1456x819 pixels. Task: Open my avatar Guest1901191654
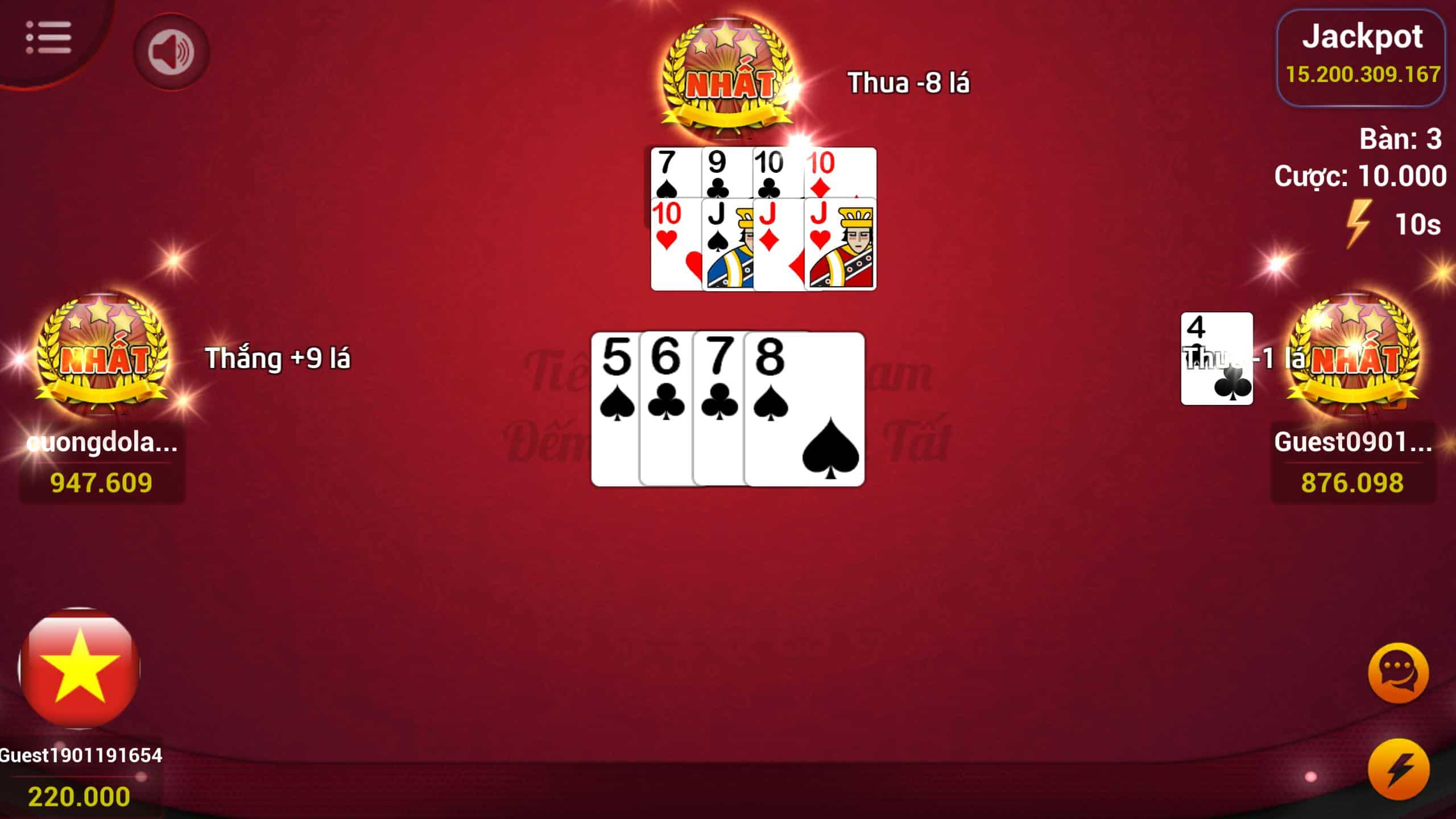coord(78,668)
